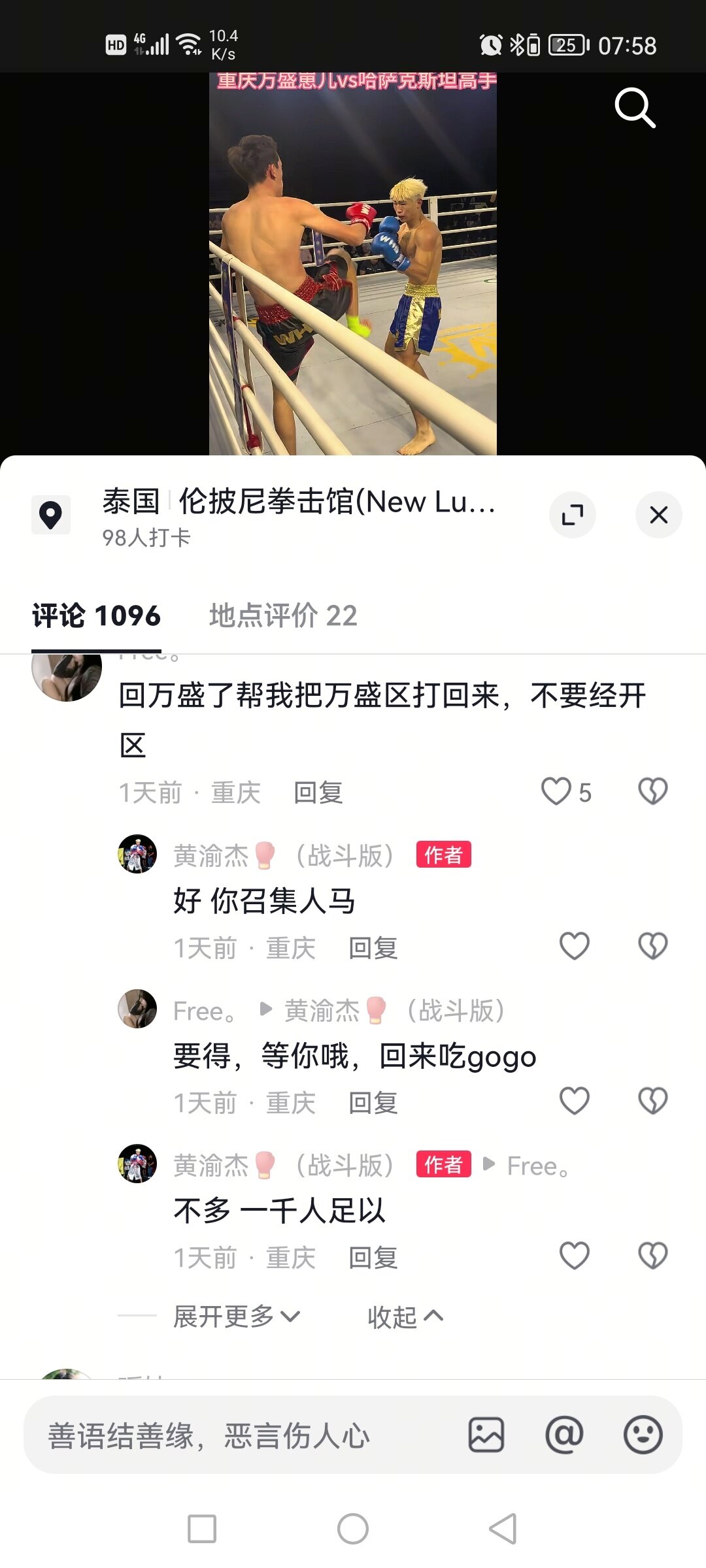Image resolution: width=706 pixels, height=1568 pixels.
Task: Dislike the comment 回万盛了帮我把万盛区打回来
Action: pyautogui.click(x=652, y=791)
